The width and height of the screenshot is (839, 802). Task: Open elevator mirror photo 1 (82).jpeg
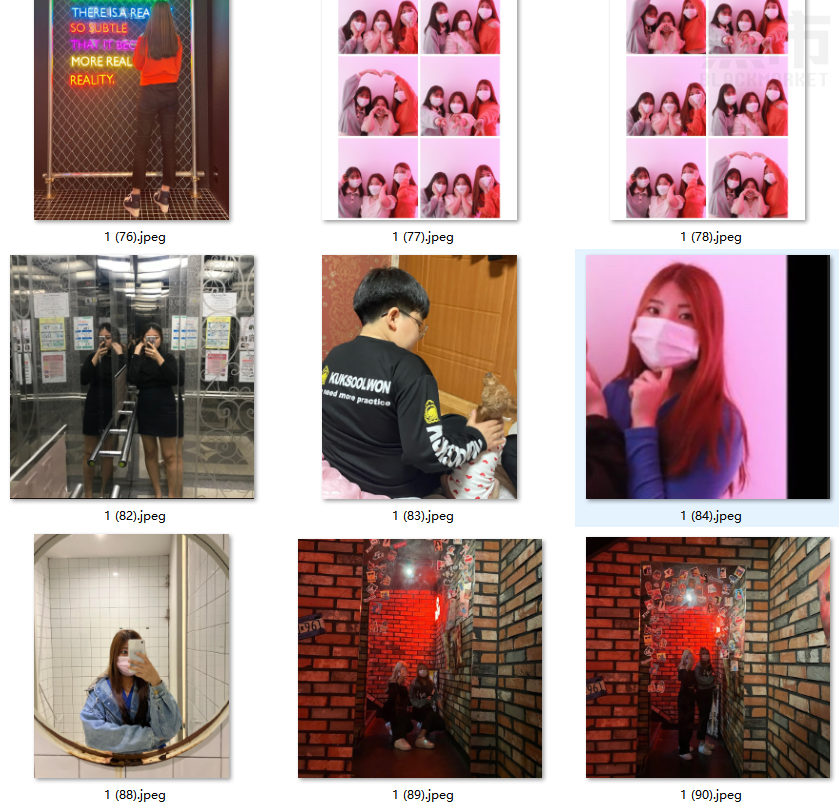click(131, 377)
